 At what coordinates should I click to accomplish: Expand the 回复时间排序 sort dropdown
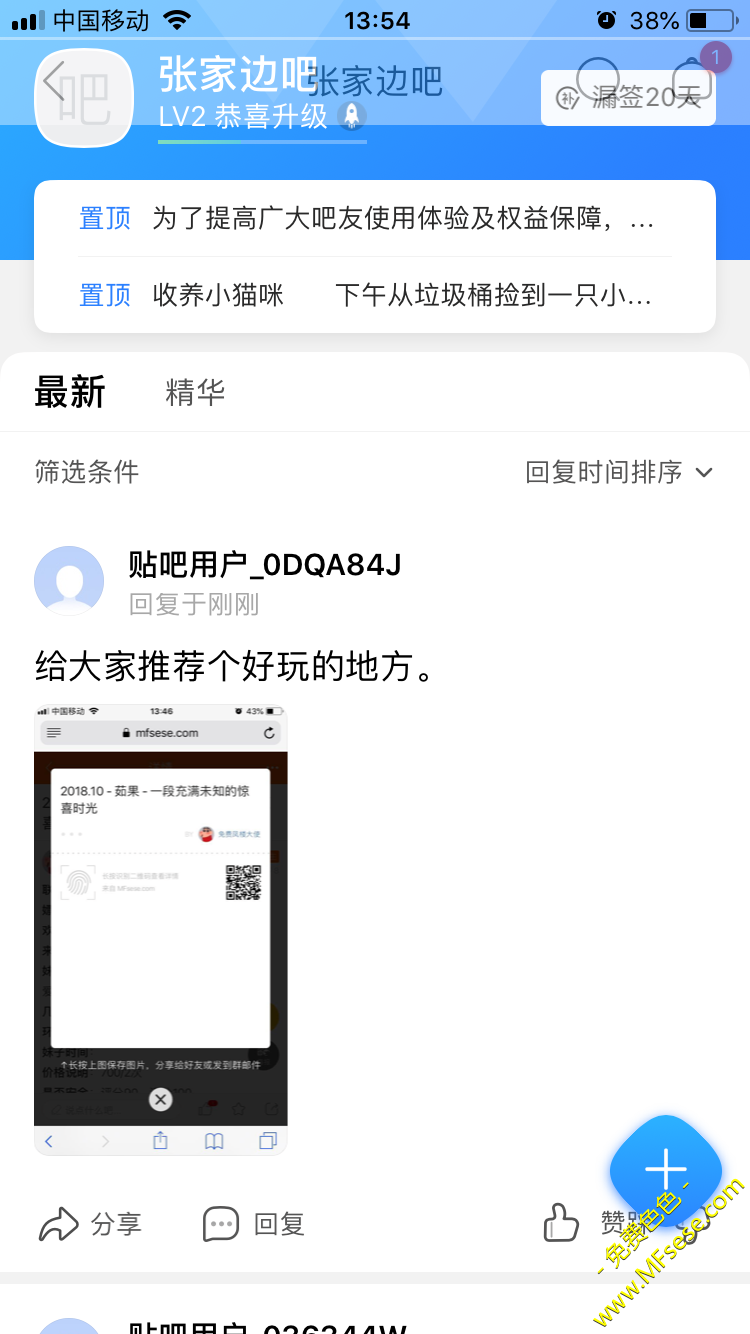(619, 472)
